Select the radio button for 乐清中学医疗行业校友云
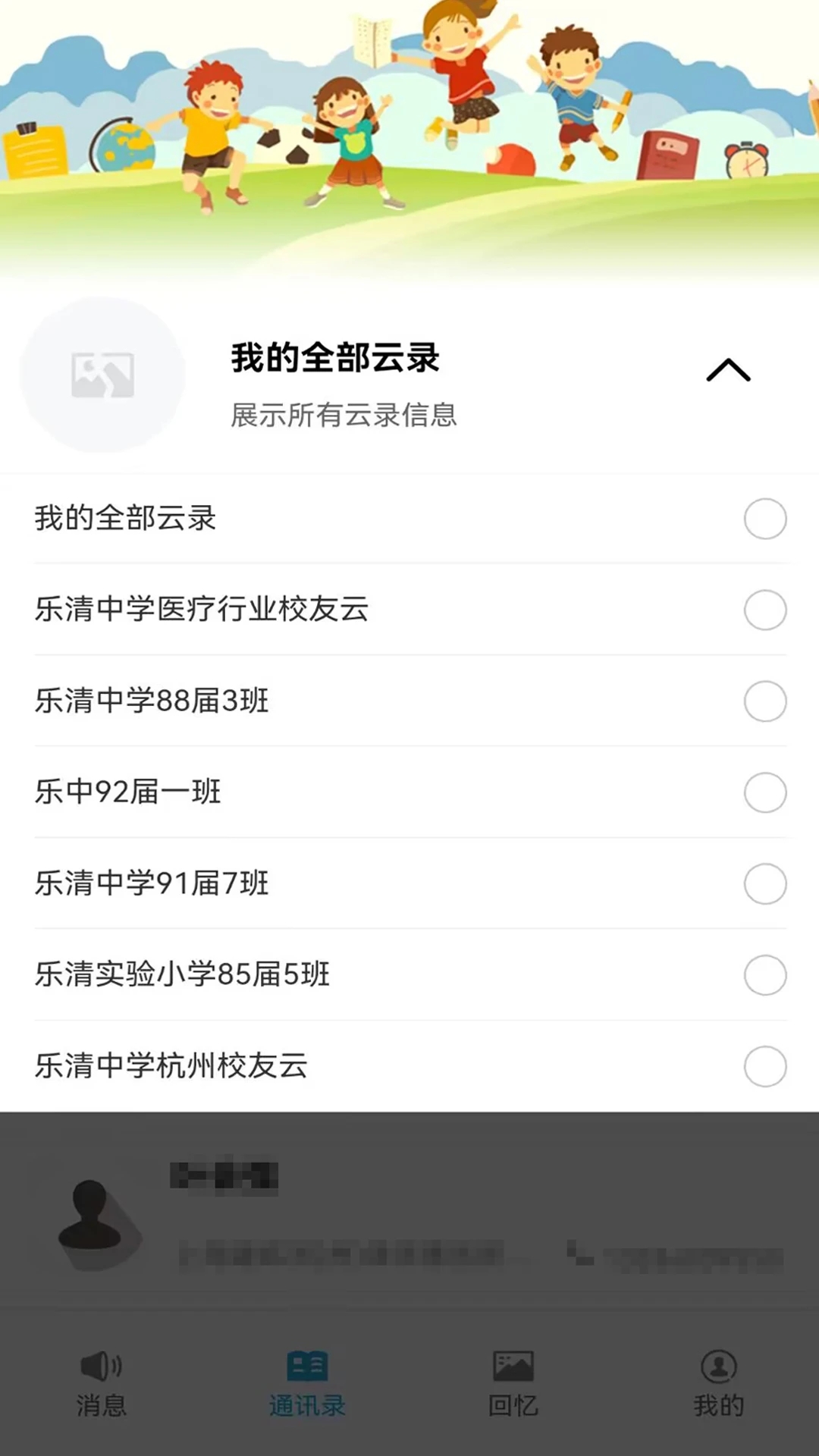 (764, 610)
